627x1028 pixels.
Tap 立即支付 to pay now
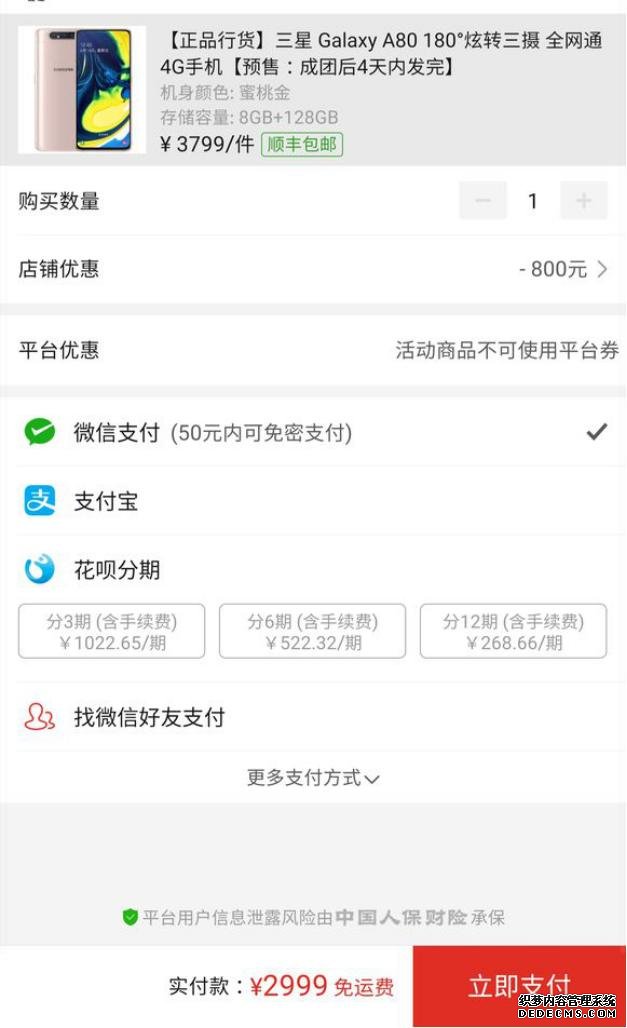point(519,986)
